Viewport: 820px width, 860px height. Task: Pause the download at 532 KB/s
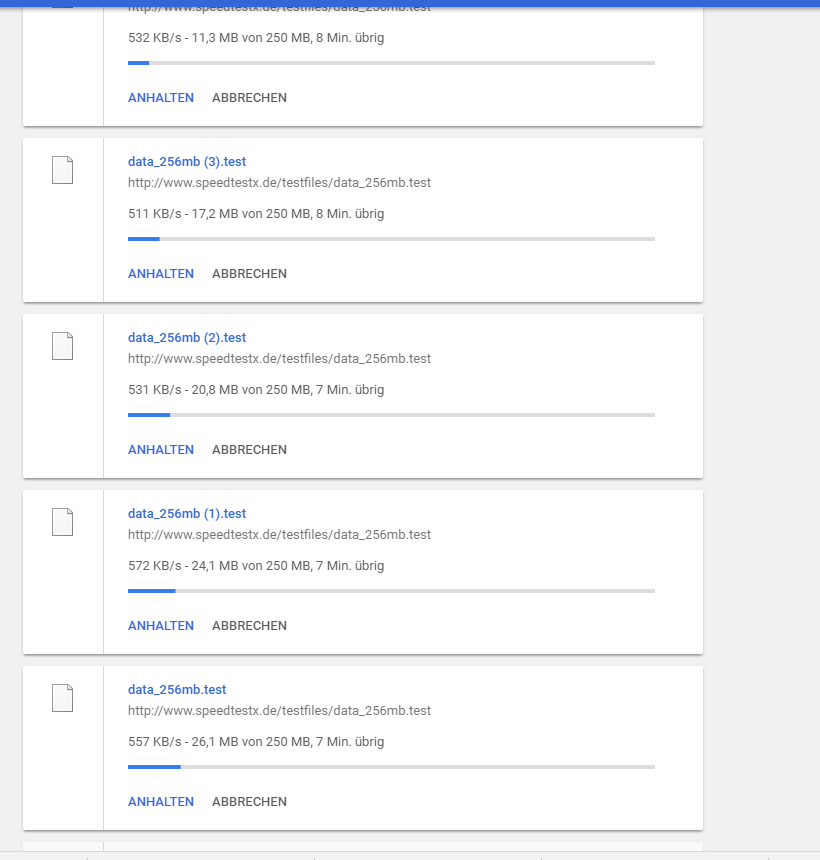click(x=161, y=98)
